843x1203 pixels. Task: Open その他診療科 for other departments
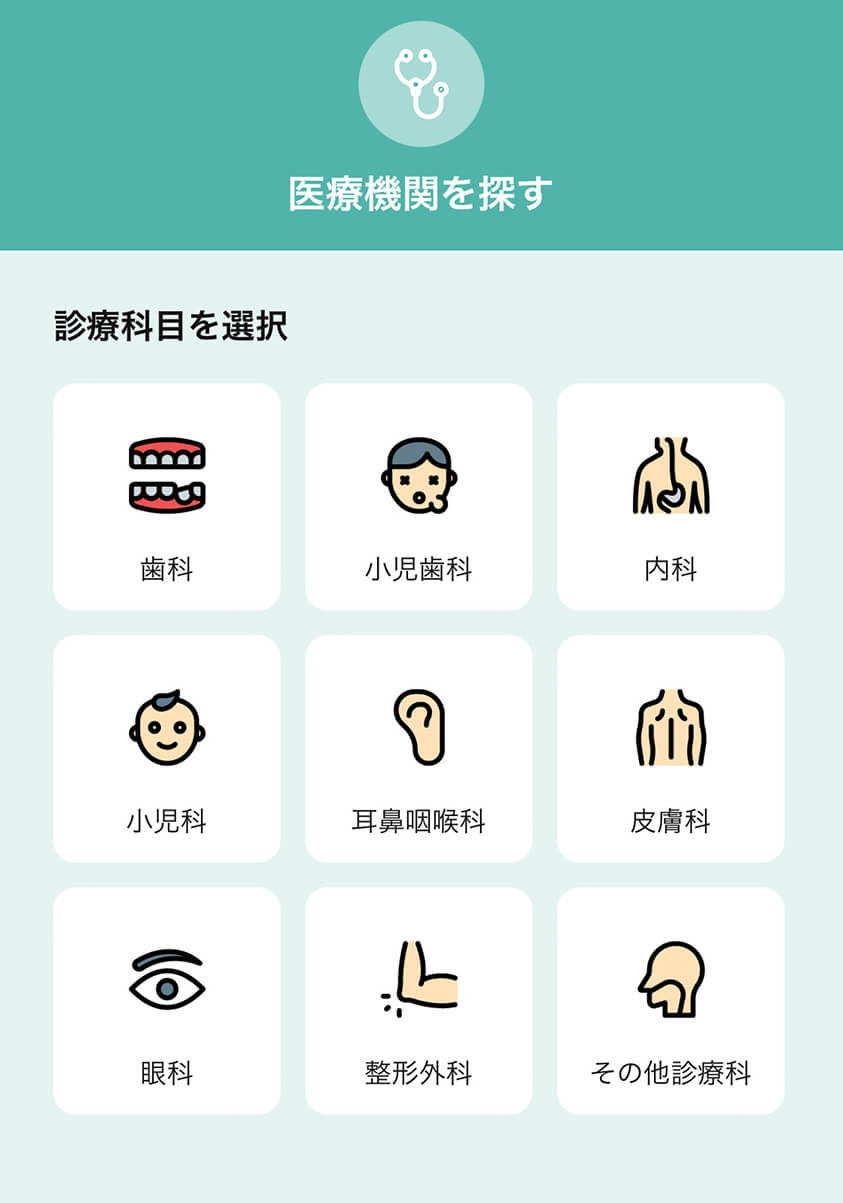671,1001
